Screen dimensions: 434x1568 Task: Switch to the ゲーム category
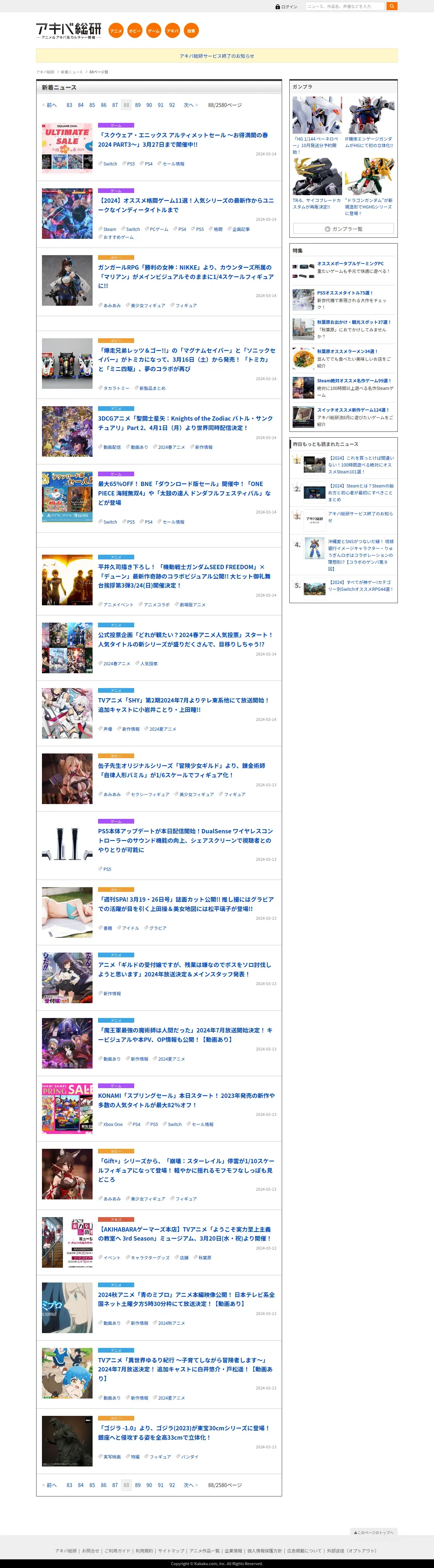pos(154,31)
